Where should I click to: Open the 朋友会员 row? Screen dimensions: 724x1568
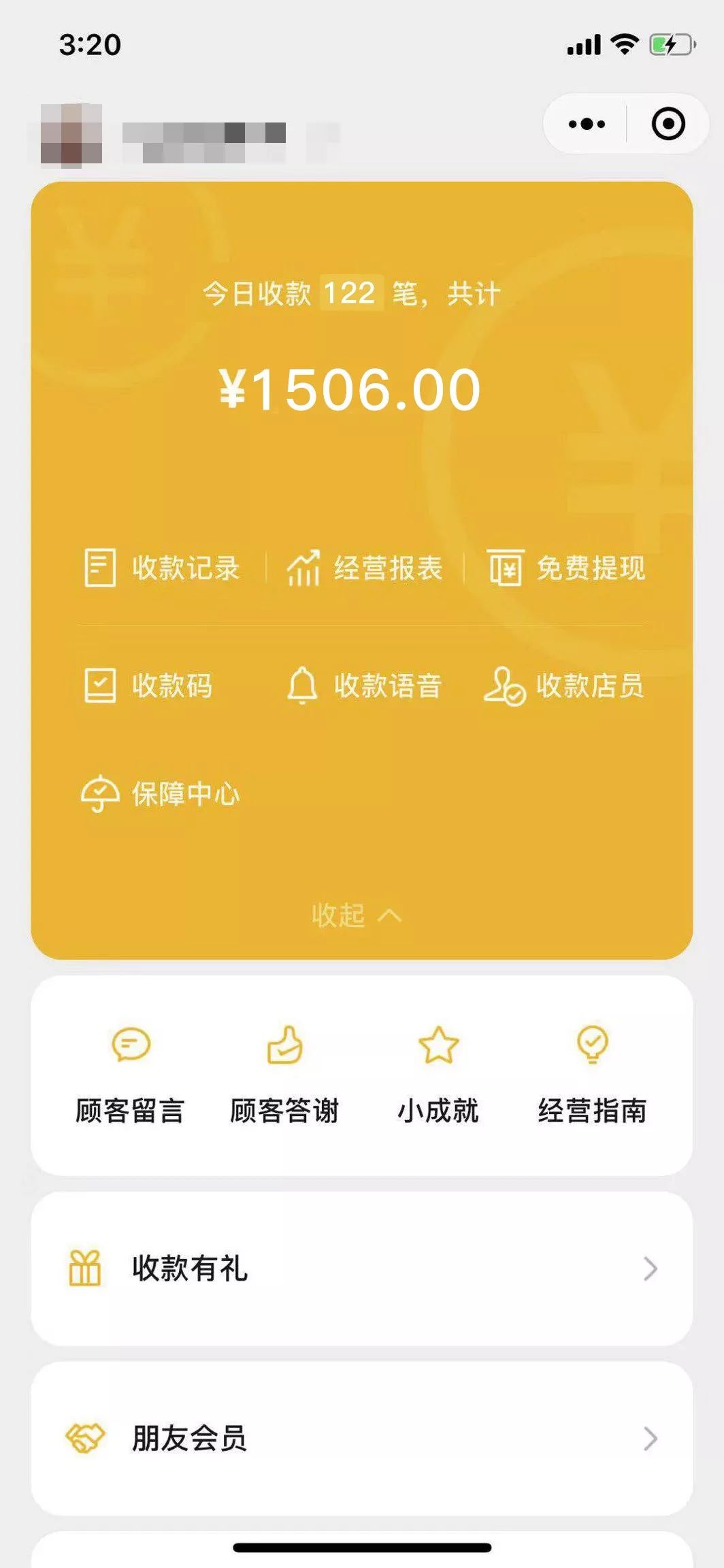point(362,1439)
